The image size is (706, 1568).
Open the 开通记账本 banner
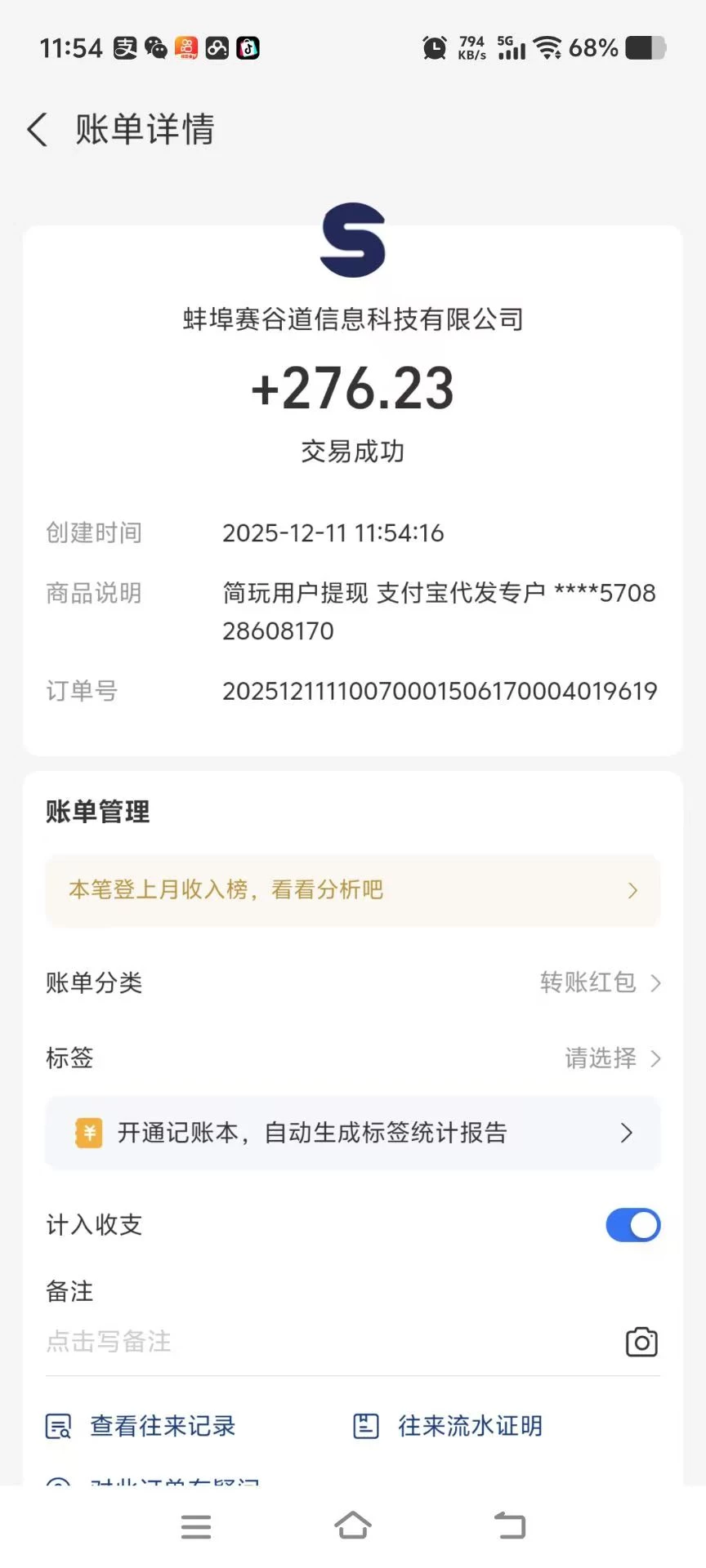(x=352, y=1133)
